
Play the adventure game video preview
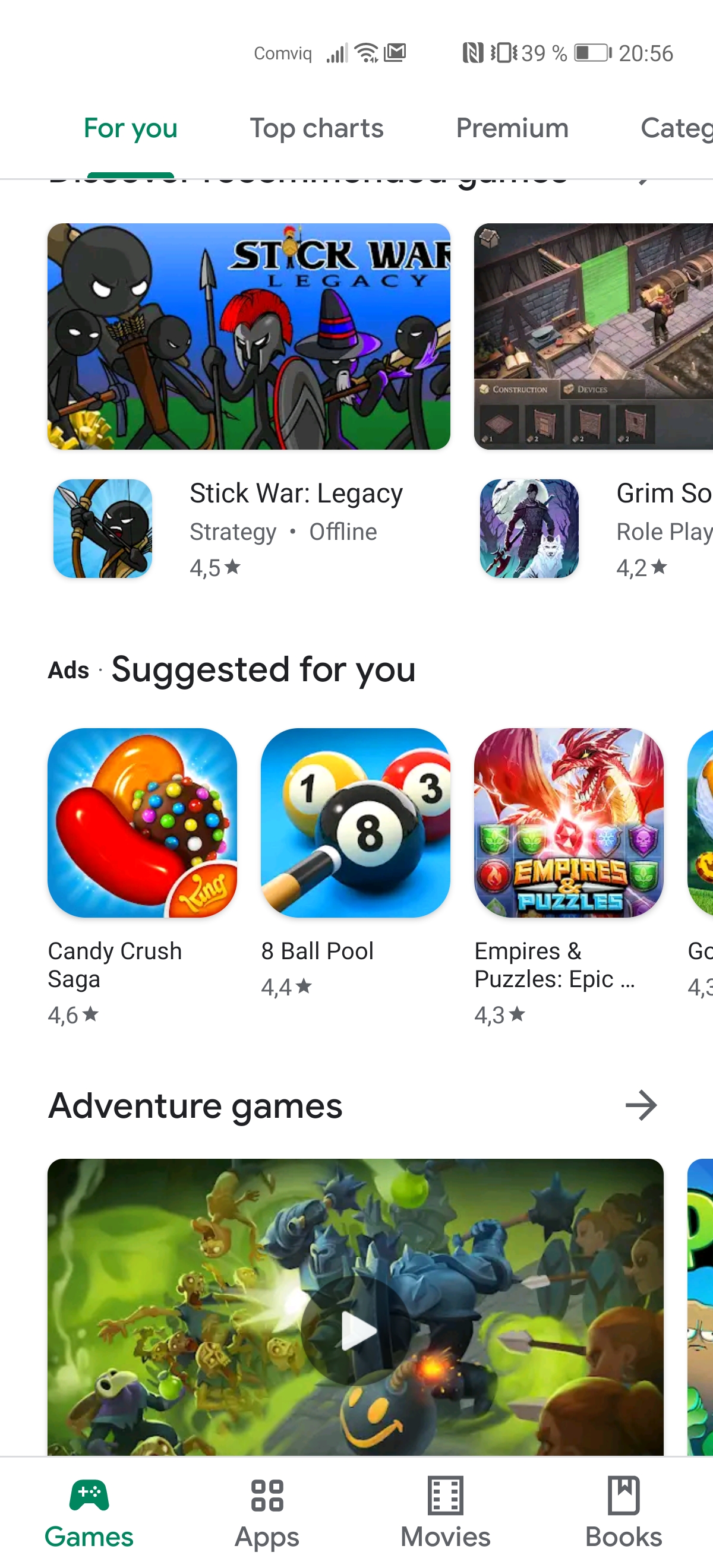pos(355,1330)
